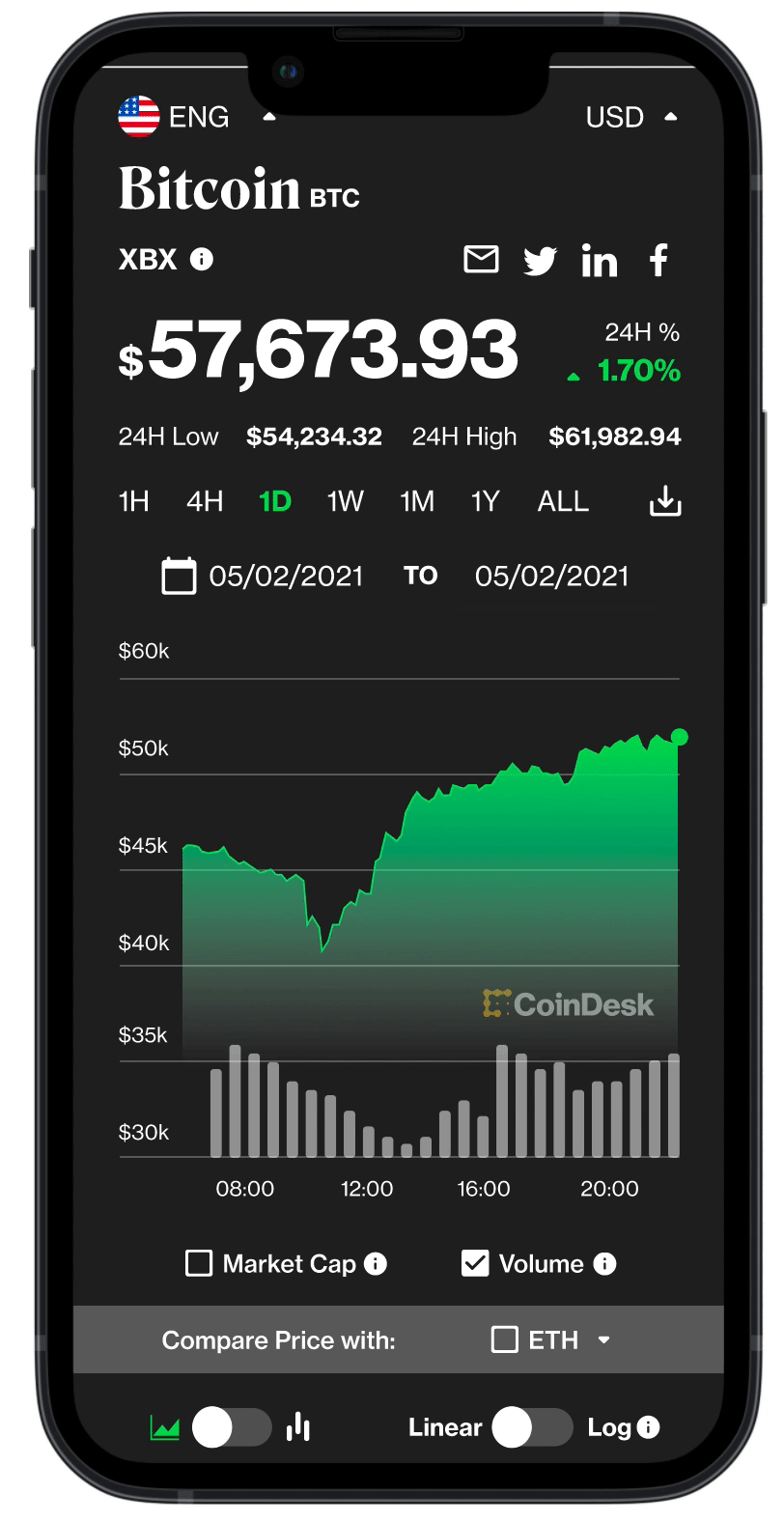Share Bitcoin price via email

point(481,259)
